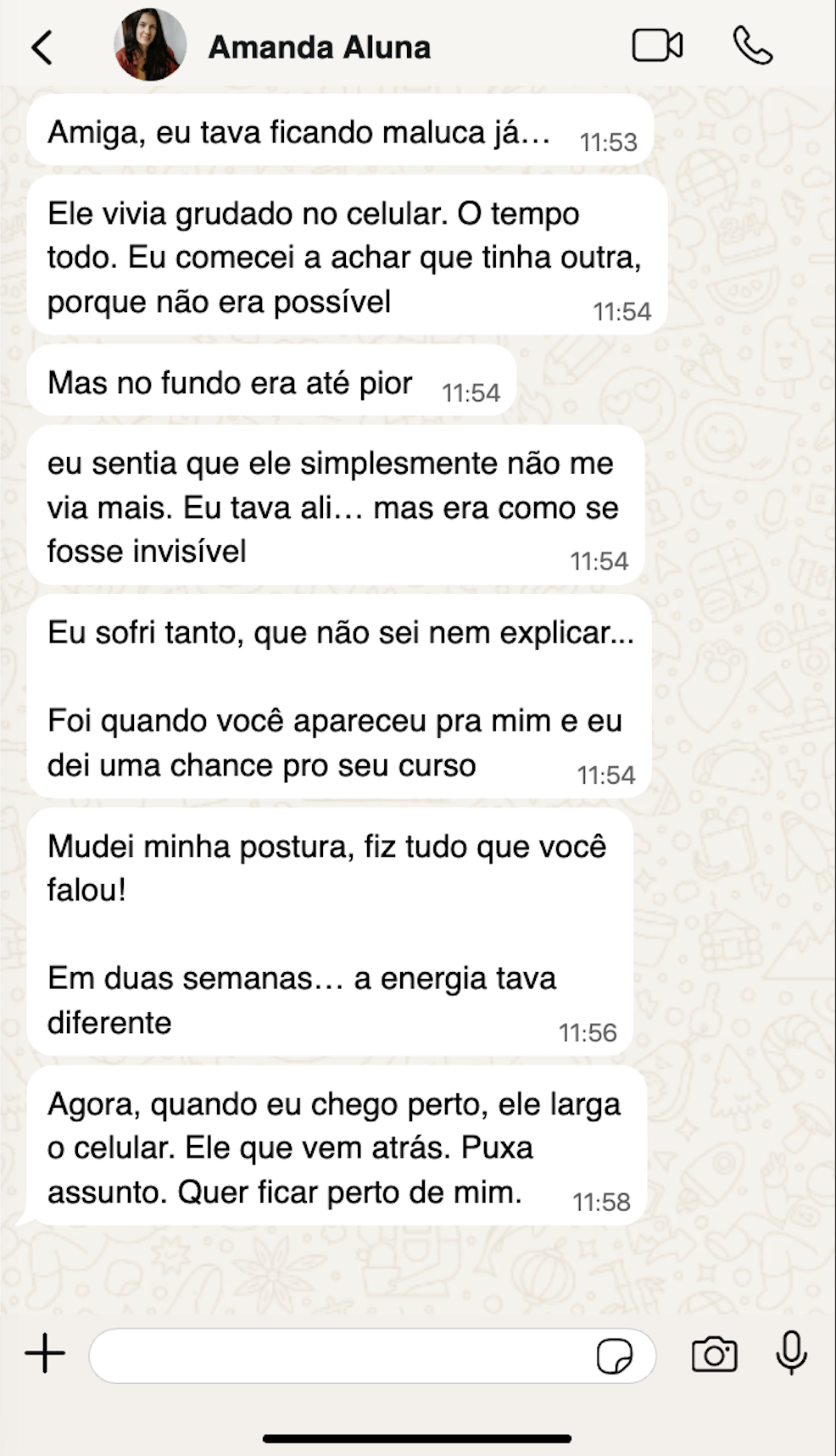Tap the contact name Amanda Aluna
This screenshot has height=1456, width=836.
pyautogui.click(x=320, y=47)
